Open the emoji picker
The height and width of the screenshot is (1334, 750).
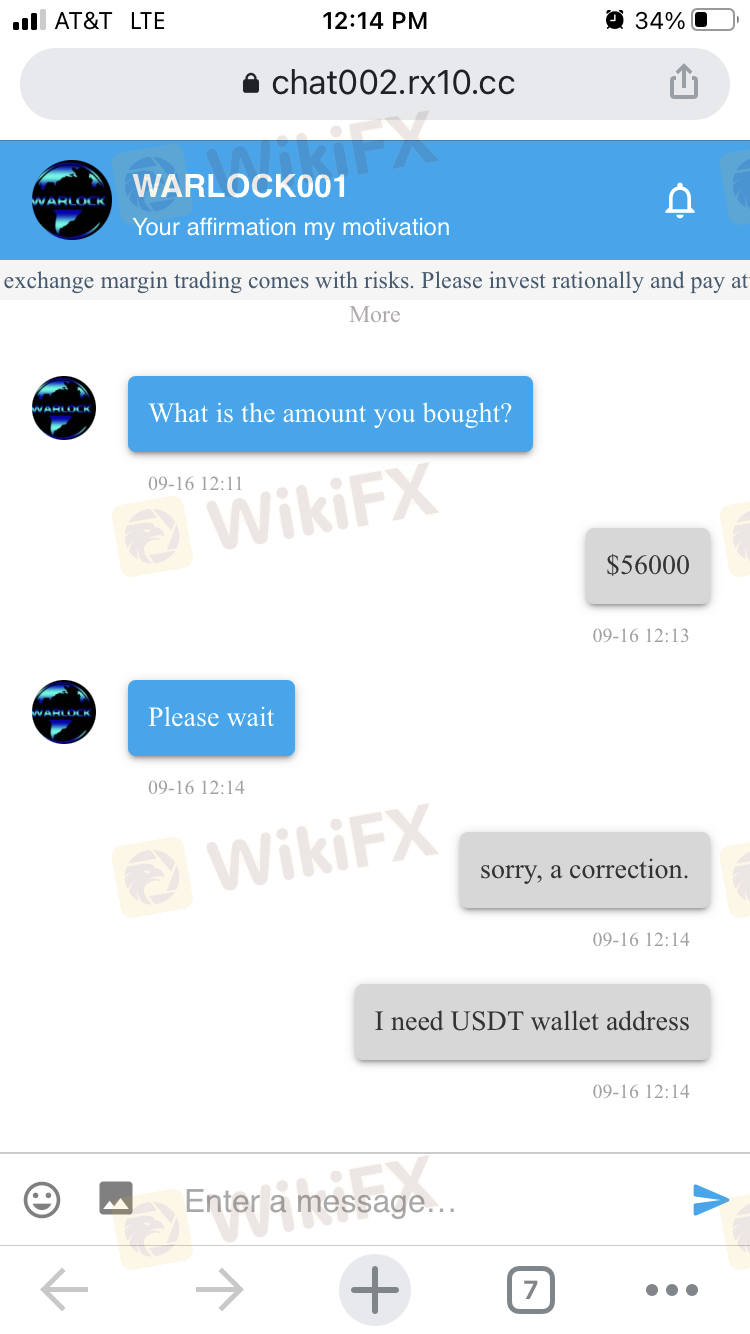(42, 1199)
